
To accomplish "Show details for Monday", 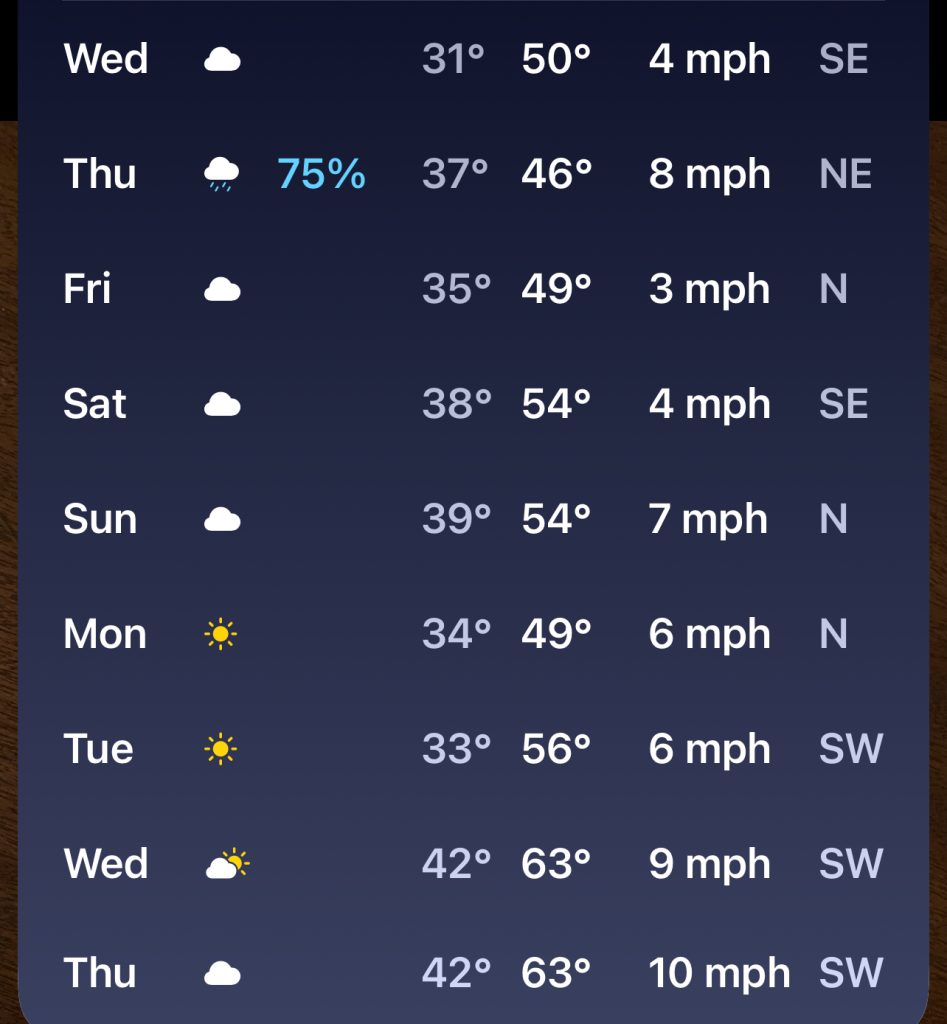I will click(x=473, y=634).
